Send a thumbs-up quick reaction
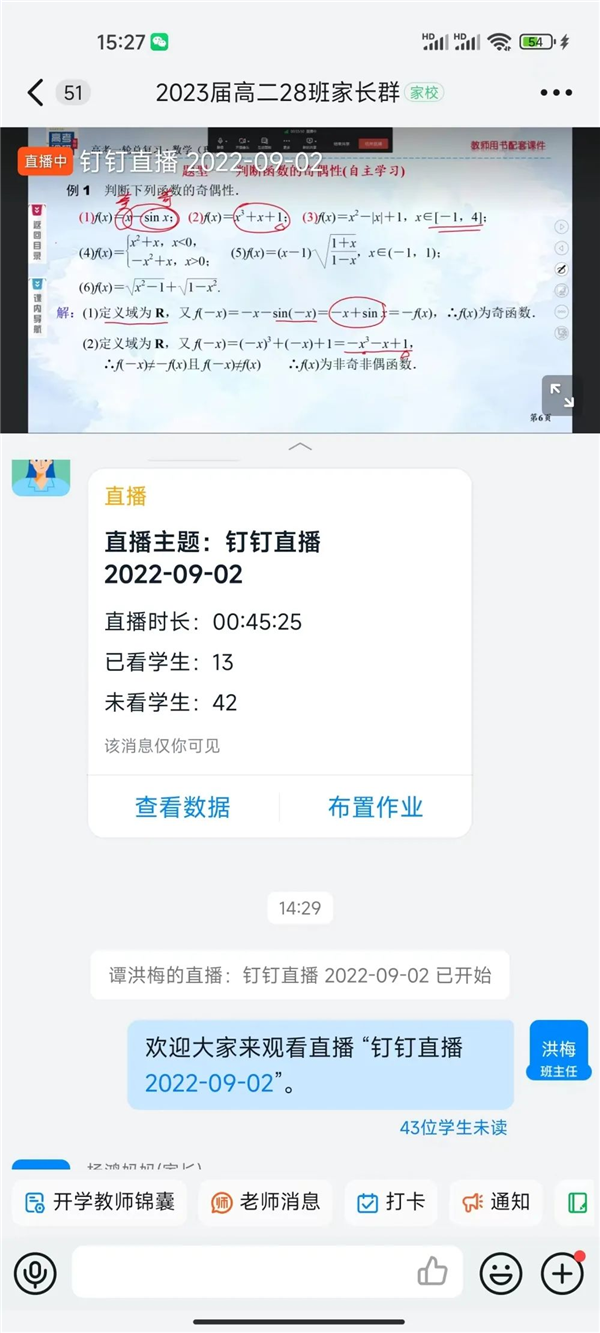This screenshot has width=600, height=1333. tap(433, 1272)
